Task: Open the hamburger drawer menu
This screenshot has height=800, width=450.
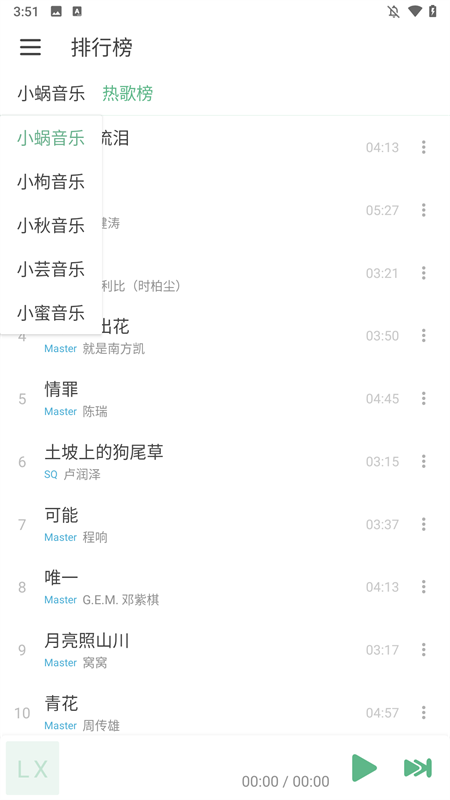Action: pos(30,47)
